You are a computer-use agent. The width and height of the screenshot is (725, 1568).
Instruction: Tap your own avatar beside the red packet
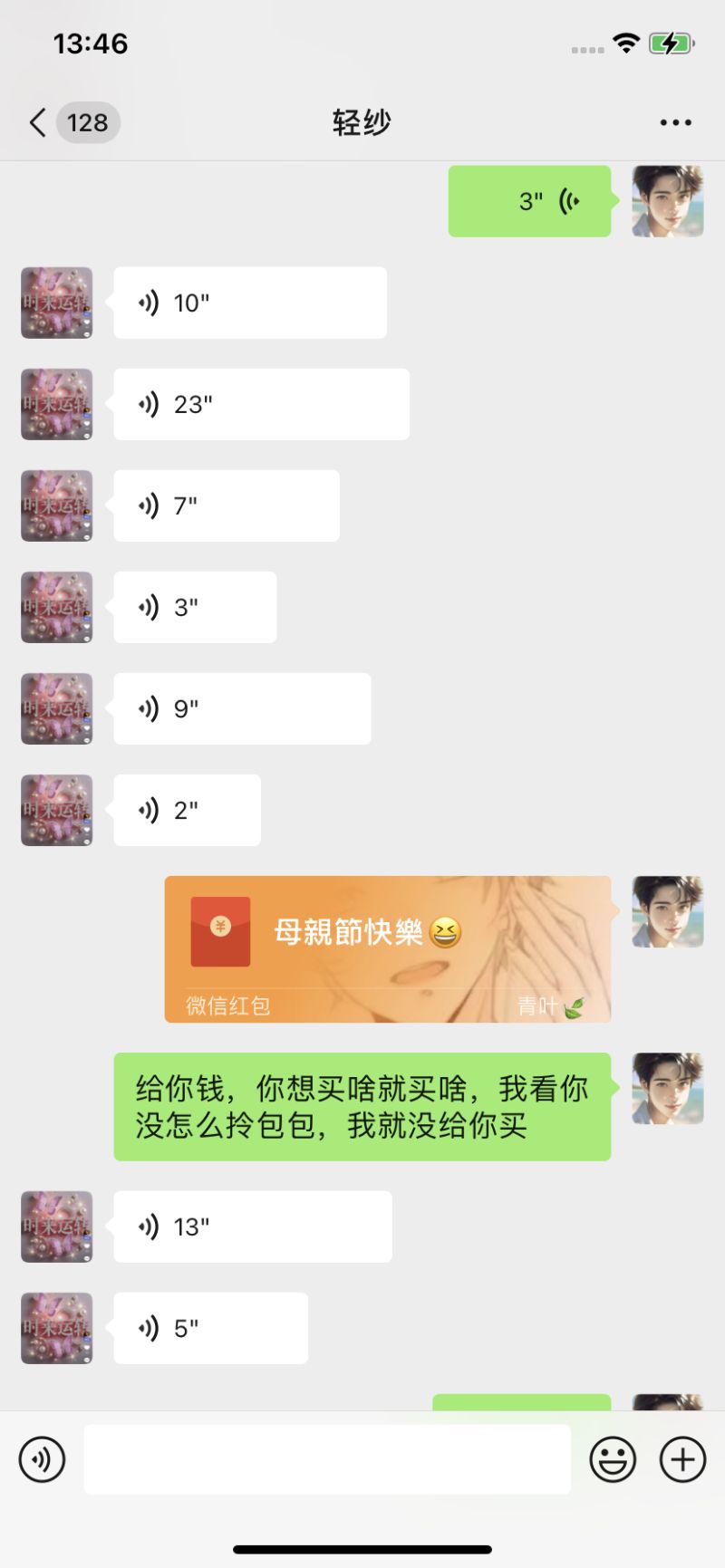click(x=668, y=911)
